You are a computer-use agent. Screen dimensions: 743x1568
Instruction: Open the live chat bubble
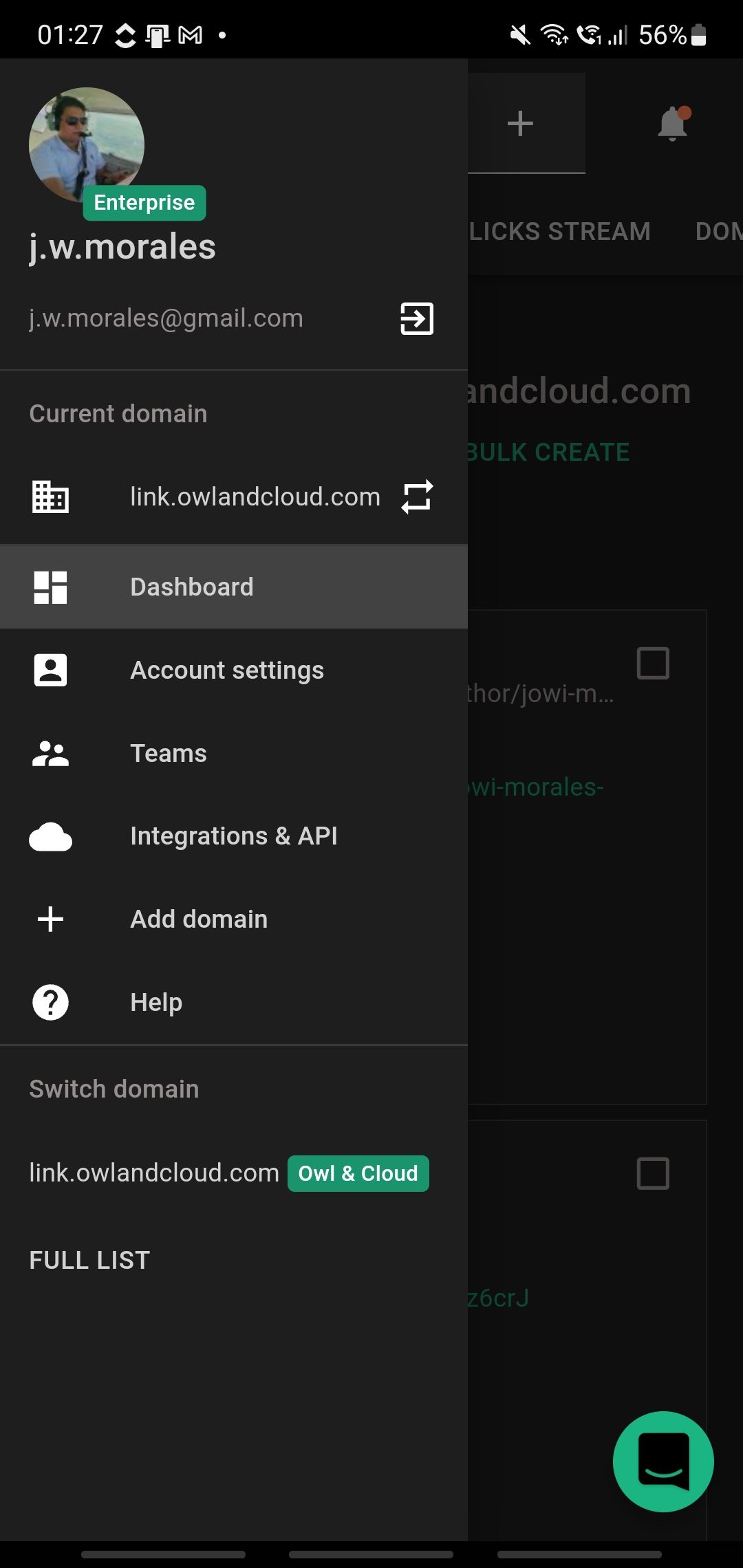pos(663,1461)
